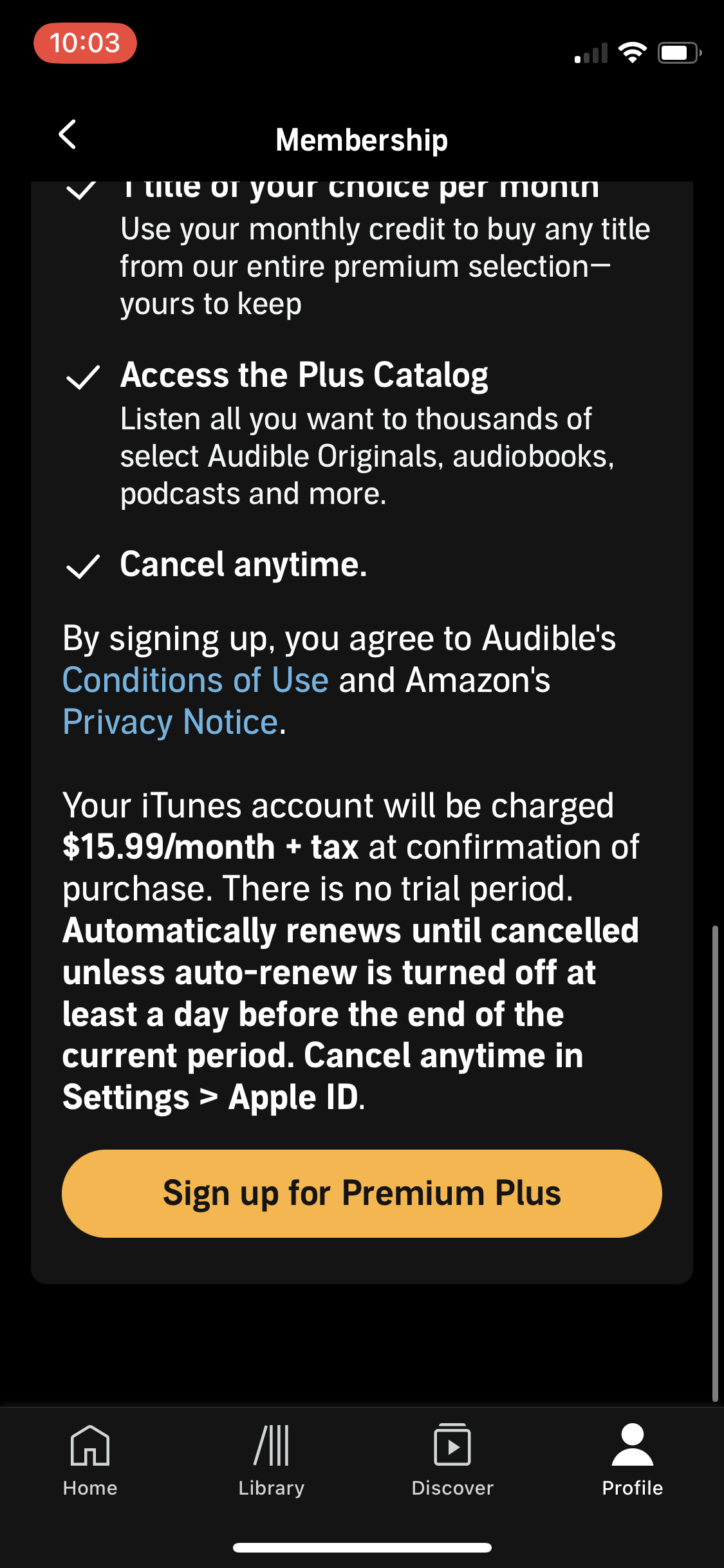Viewport: 724px width, 1568px height.
Task: Tap Sign up for Premium Plus
Action: pyautogui.click(x=362, y=1193)
